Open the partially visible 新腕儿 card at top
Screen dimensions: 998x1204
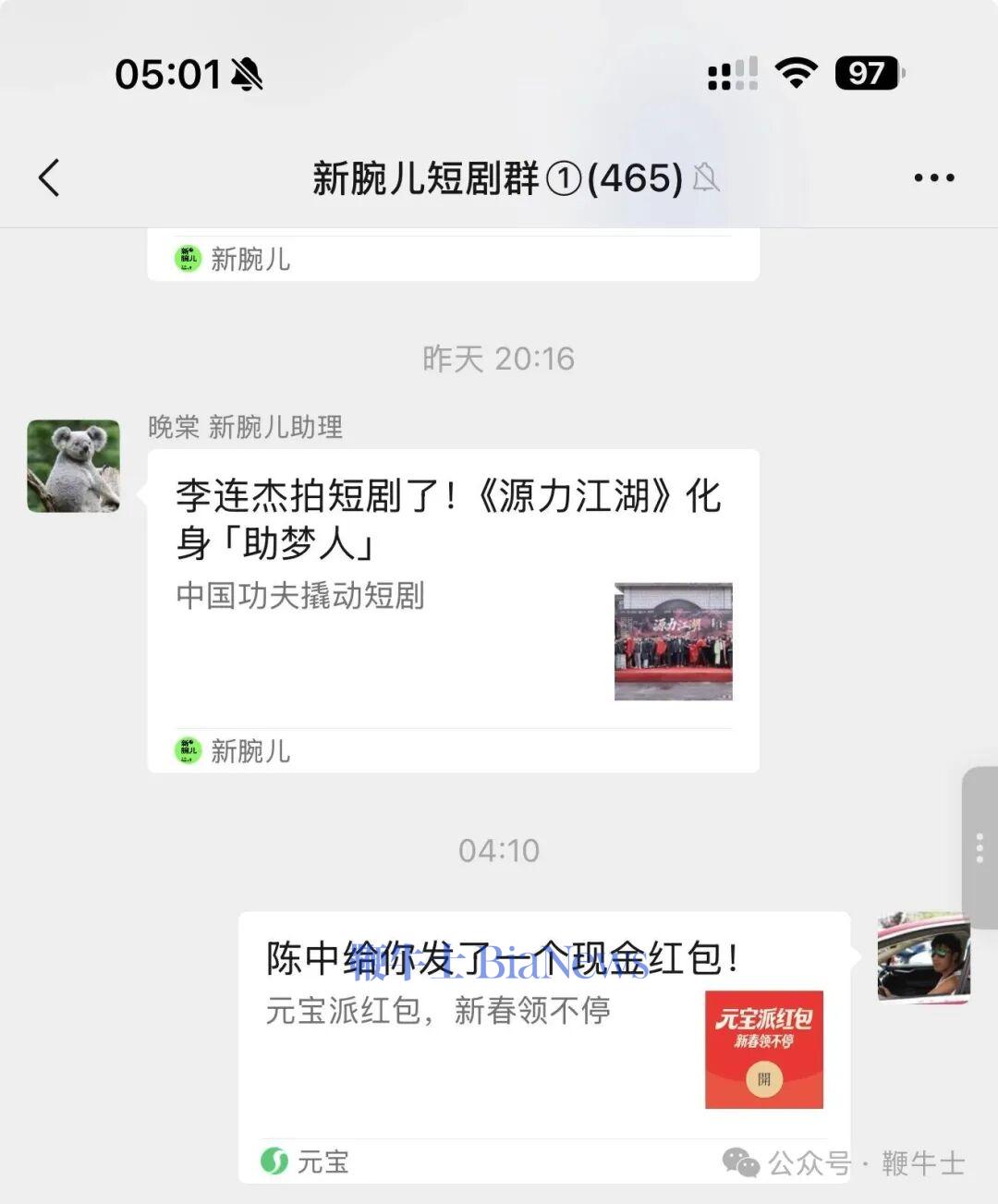coord(453,256)
